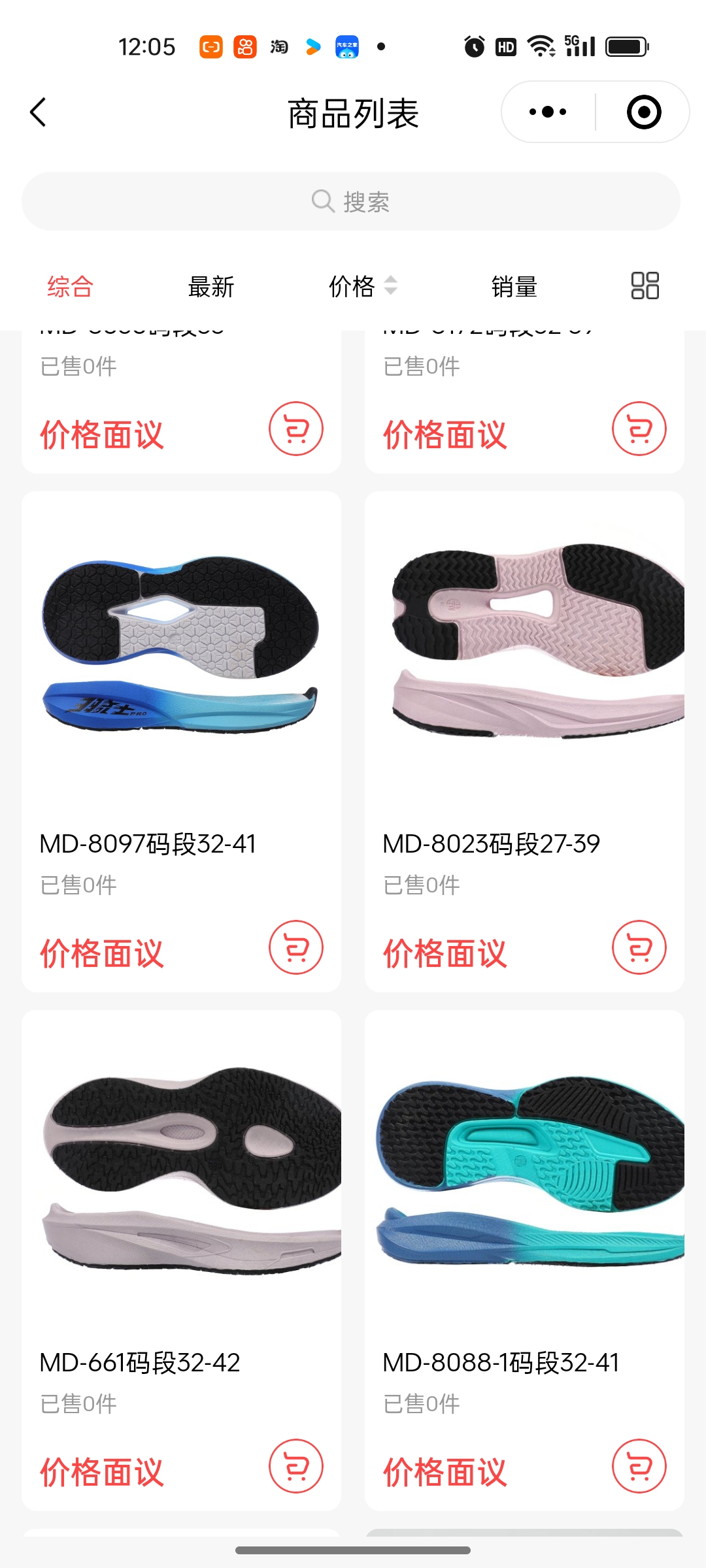Image resolution: width=706 pixels, height=1568 pixels.
Task: Sort products by 销量
Action: (514, 286)
